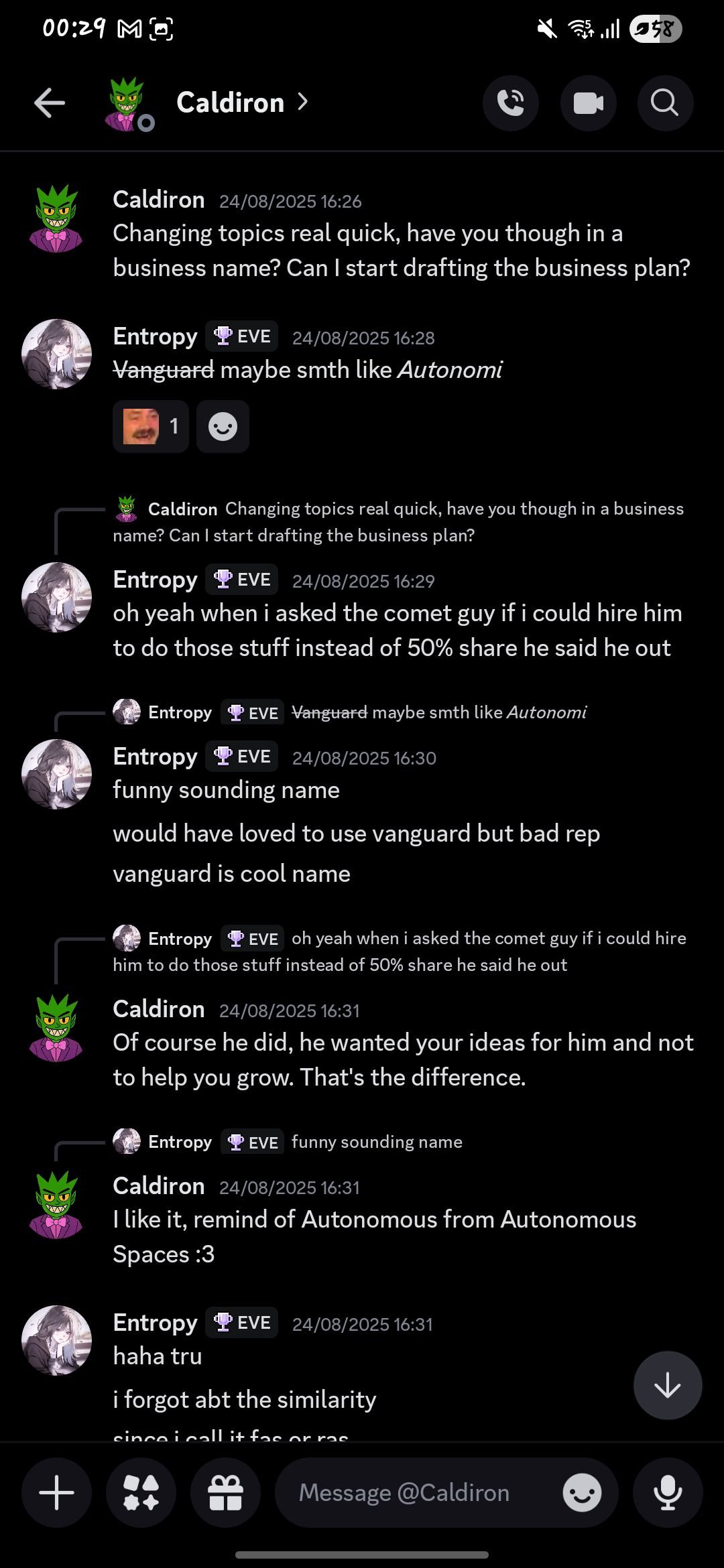Image resolution: width=724 pixels, height=1568 pixels.
Task: Start a voice call with Caldiron
Action: tap(511, 103)
